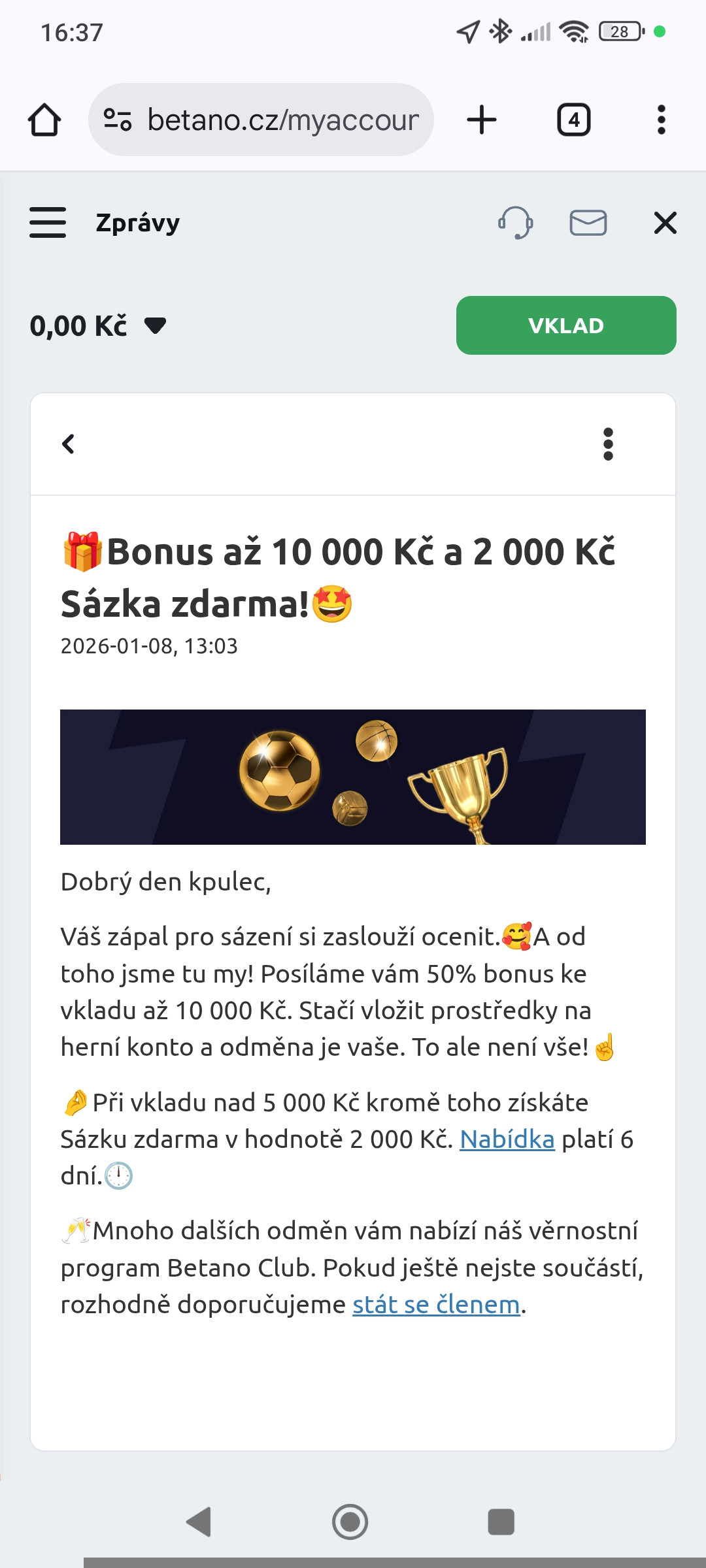Screen dimensions: 706x1568
Task: Edit the betano.cz address bar
Action: point(261,120)
